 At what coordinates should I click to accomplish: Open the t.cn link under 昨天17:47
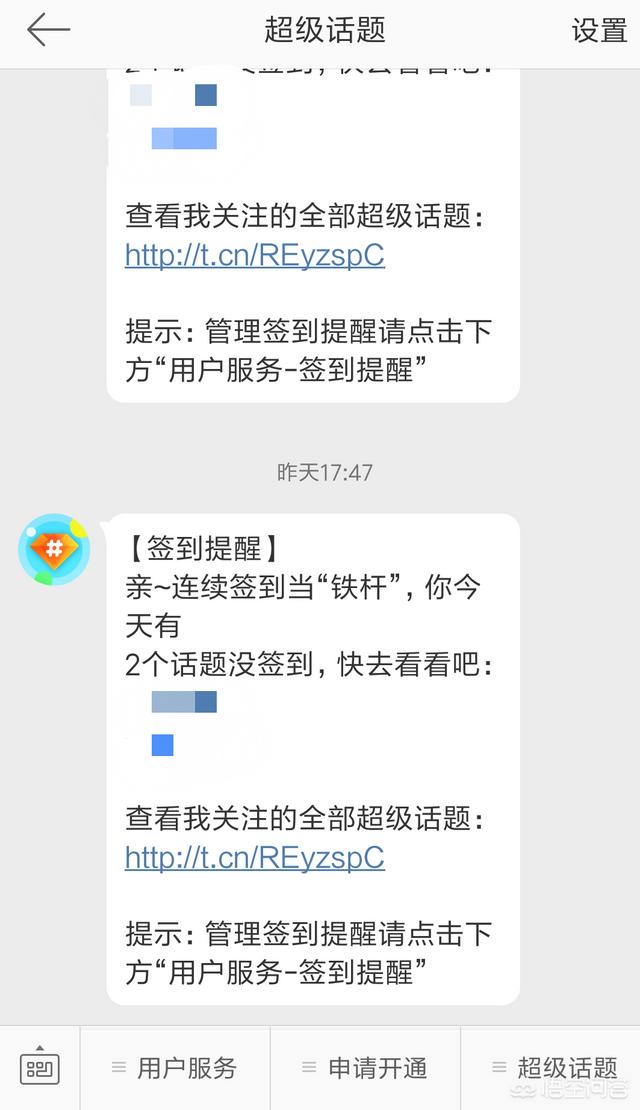255,857
